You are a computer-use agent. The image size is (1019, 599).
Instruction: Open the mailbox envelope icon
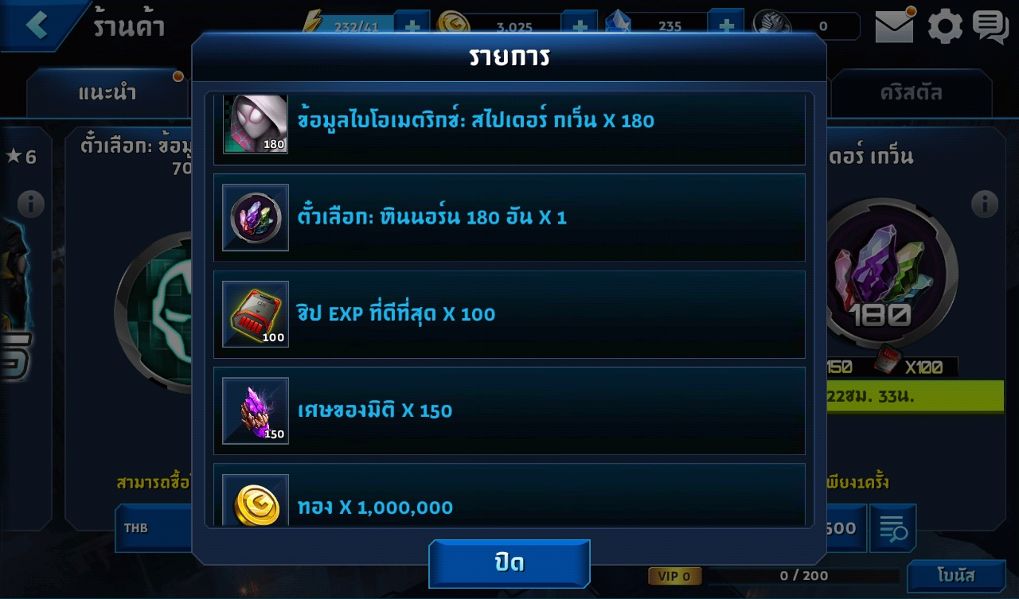[x=894, y=26]
